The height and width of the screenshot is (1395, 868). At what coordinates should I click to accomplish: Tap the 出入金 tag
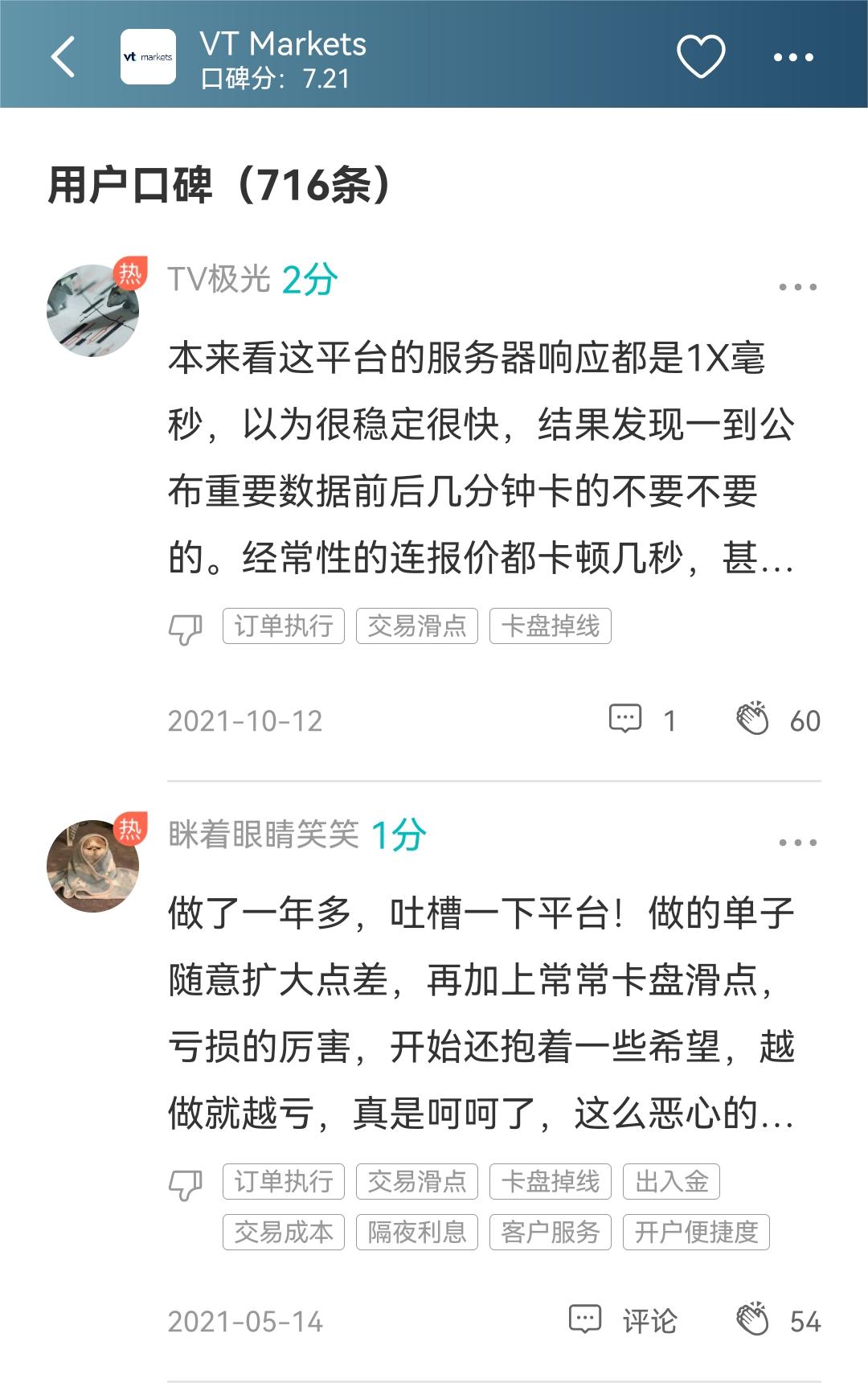pyautogui.click(x=671, y=1182)
